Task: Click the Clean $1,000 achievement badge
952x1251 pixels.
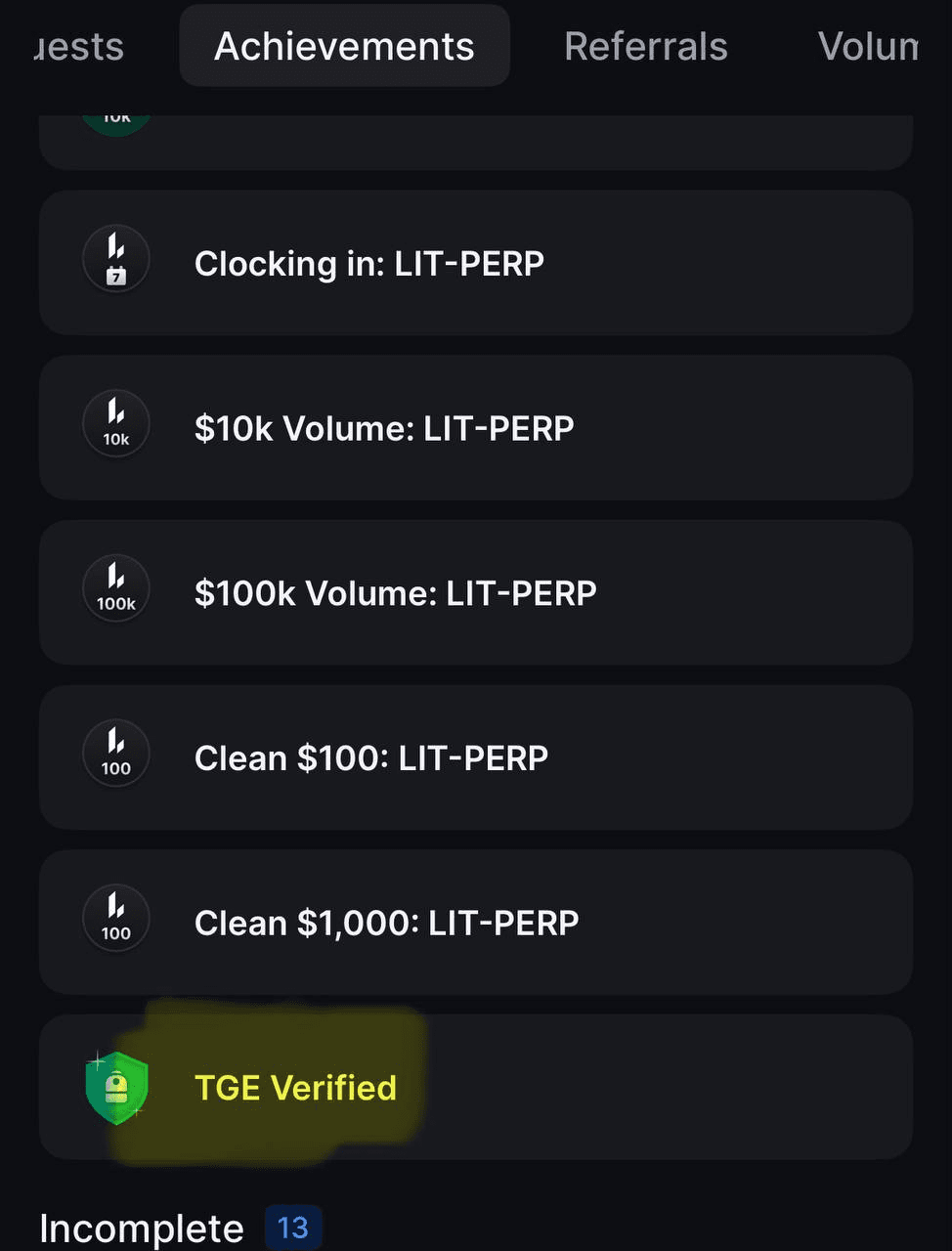Action: coord(115,918)
